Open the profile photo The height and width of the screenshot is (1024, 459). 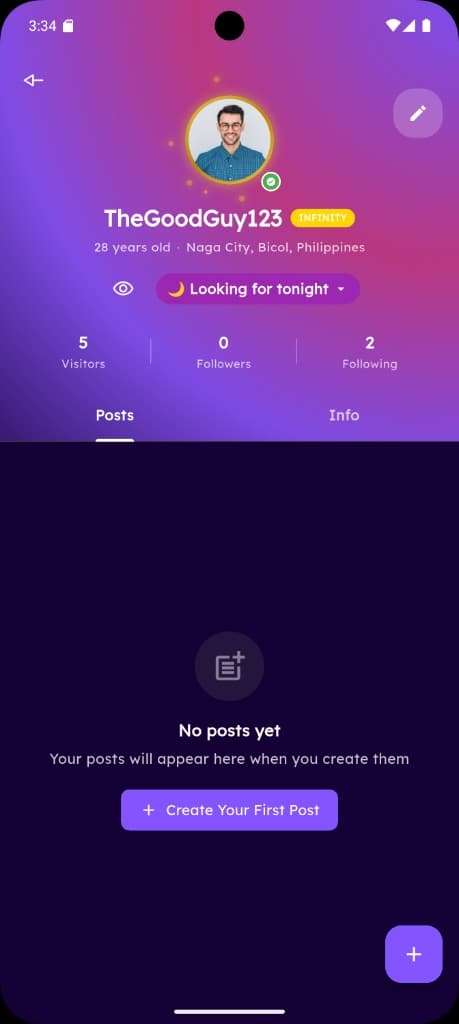229,140
